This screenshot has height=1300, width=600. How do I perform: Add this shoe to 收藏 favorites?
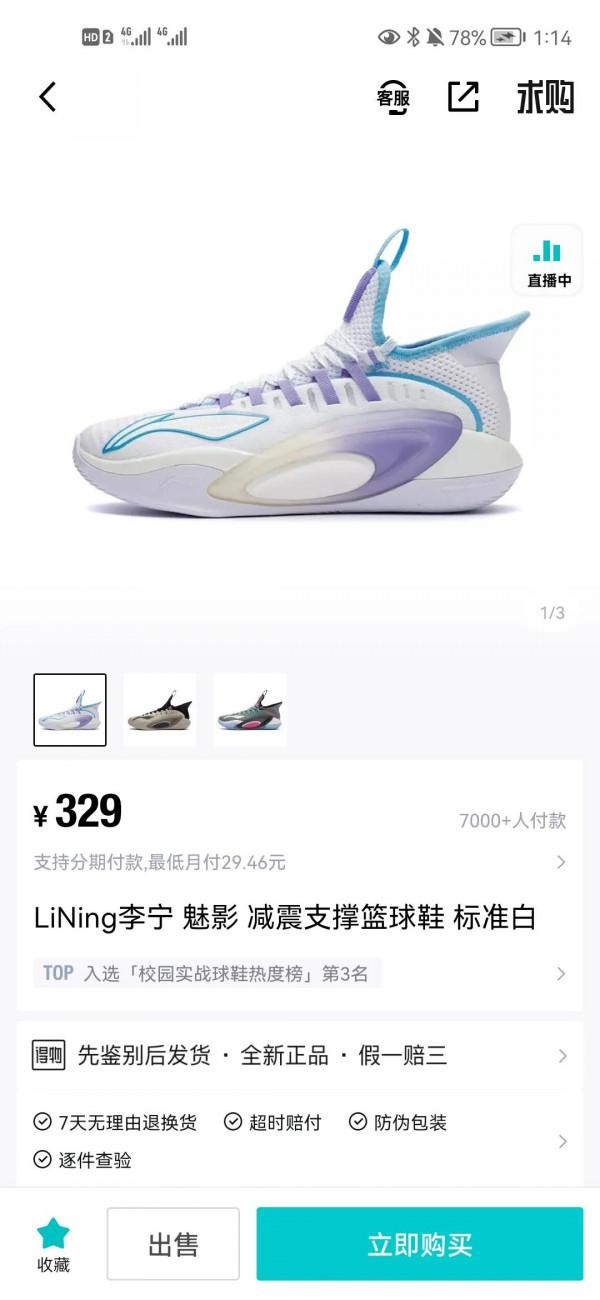(53, 1244)
